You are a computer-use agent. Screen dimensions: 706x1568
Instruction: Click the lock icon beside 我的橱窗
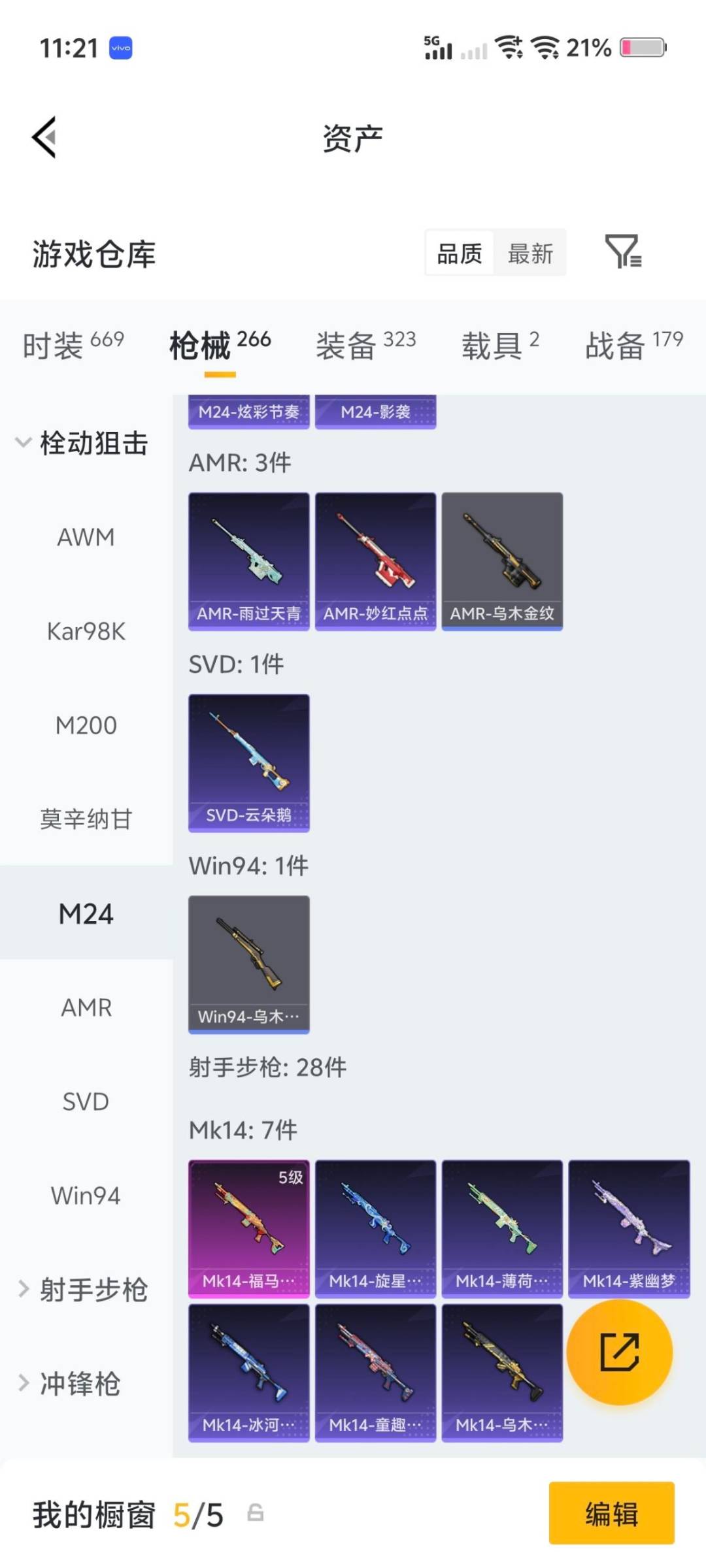coord(256,1516)
